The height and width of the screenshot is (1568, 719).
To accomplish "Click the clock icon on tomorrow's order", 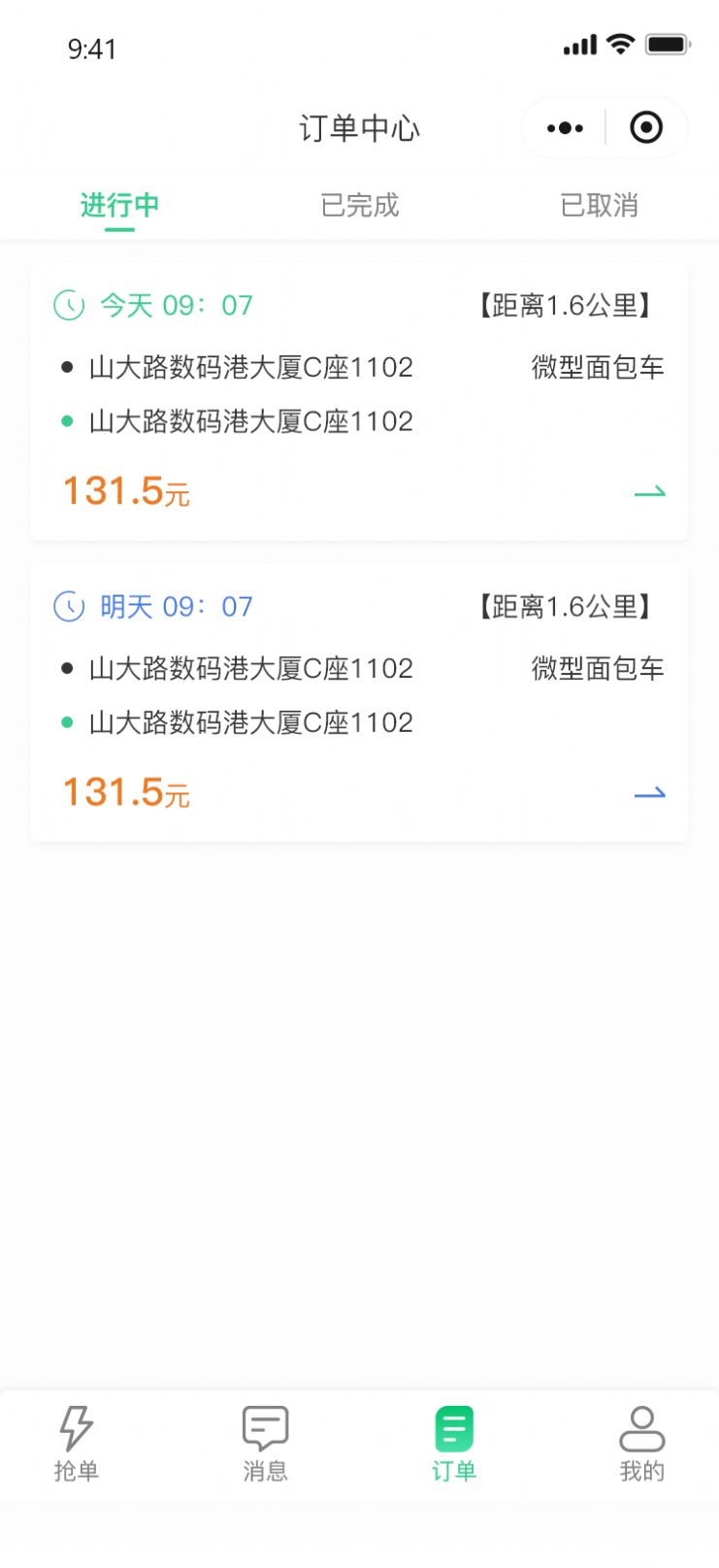I will (68, 606).
